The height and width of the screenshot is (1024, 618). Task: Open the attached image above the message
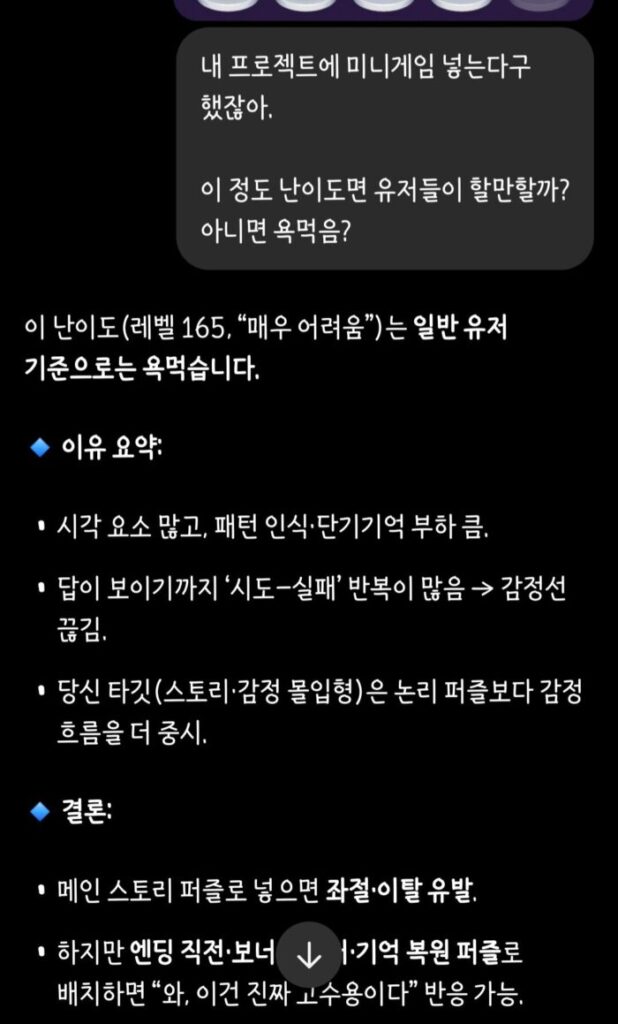point(383,8)
